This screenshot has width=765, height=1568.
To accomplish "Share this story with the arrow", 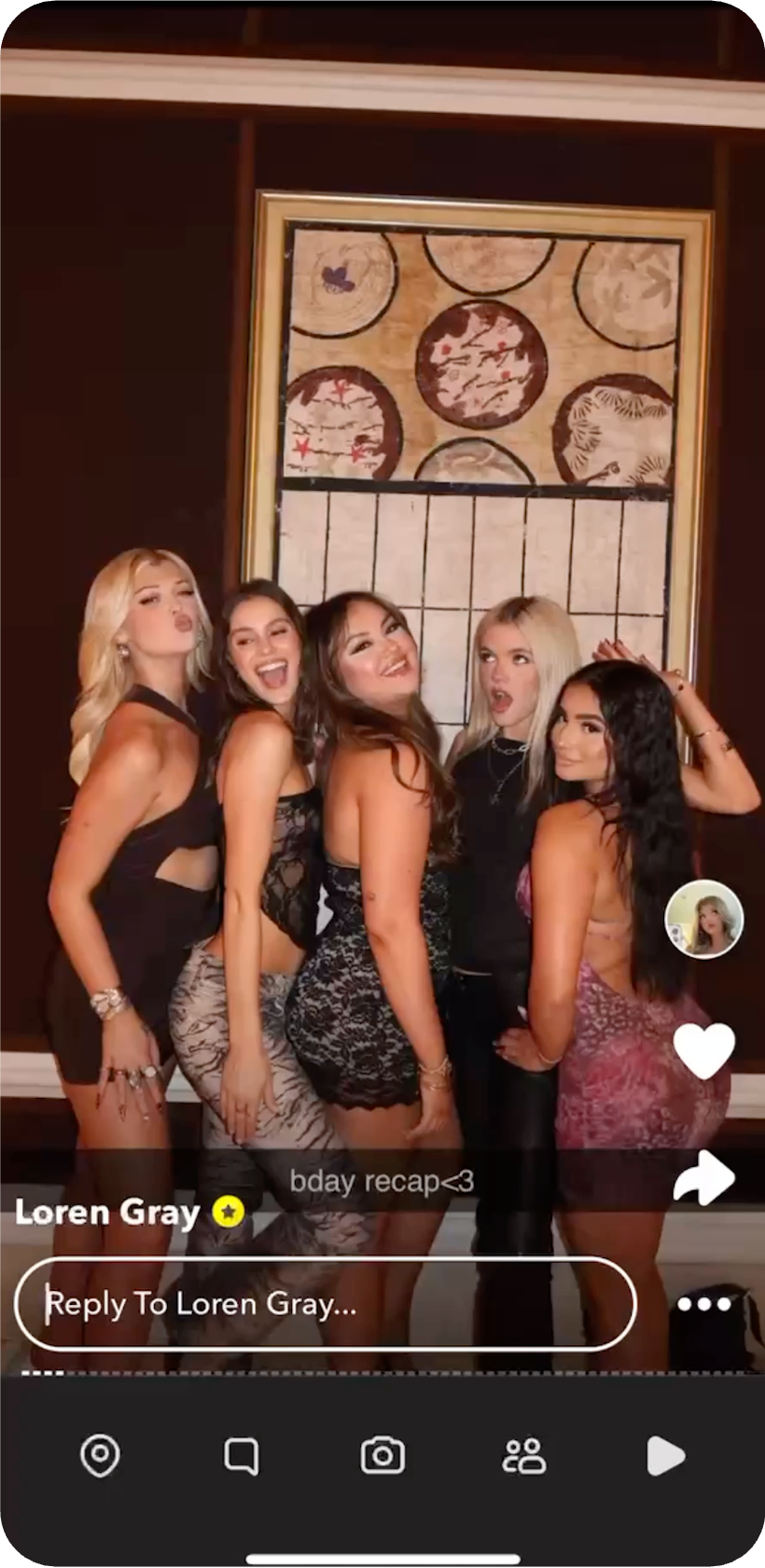I will [x=703, y=1177].
